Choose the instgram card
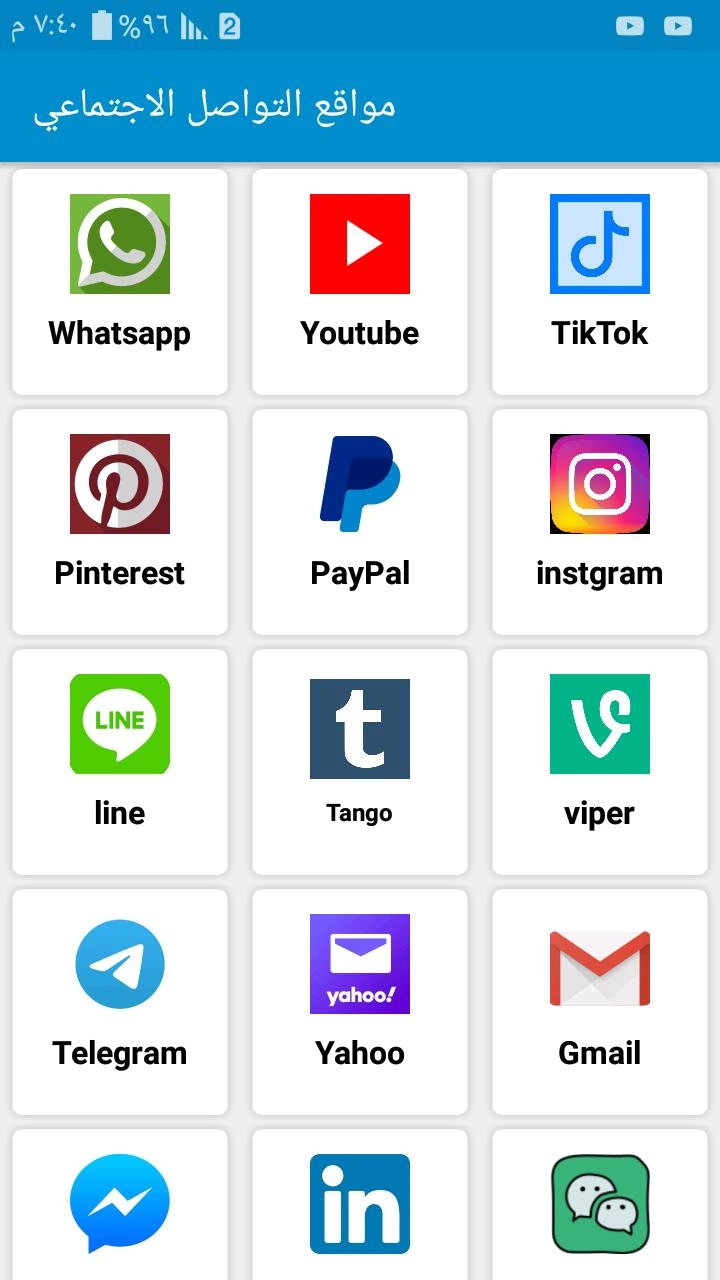 coord(600,522)
